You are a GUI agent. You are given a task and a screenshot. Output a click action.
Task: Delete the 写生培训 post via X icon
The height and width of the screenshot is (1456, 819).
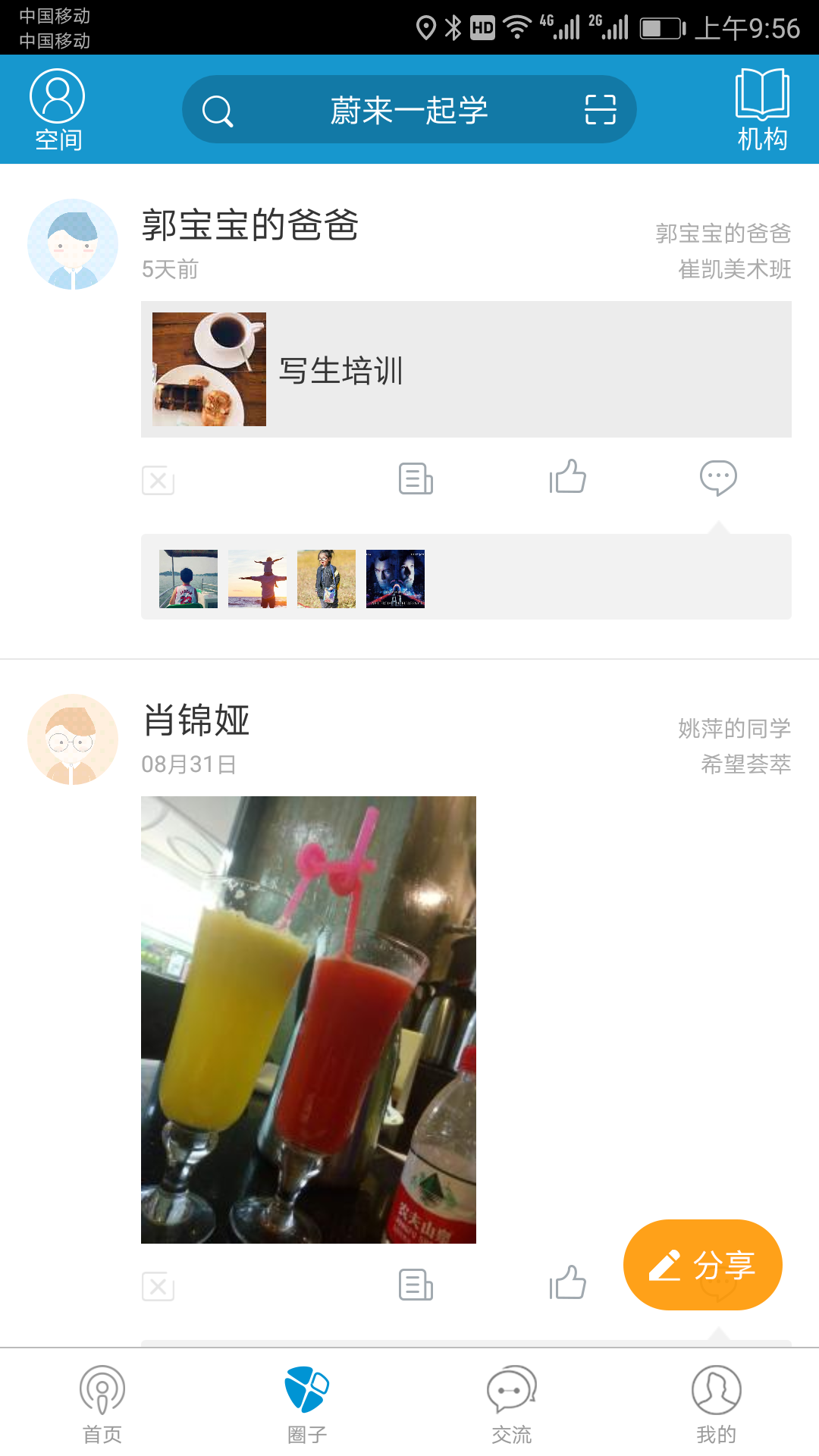pos(158,481)
